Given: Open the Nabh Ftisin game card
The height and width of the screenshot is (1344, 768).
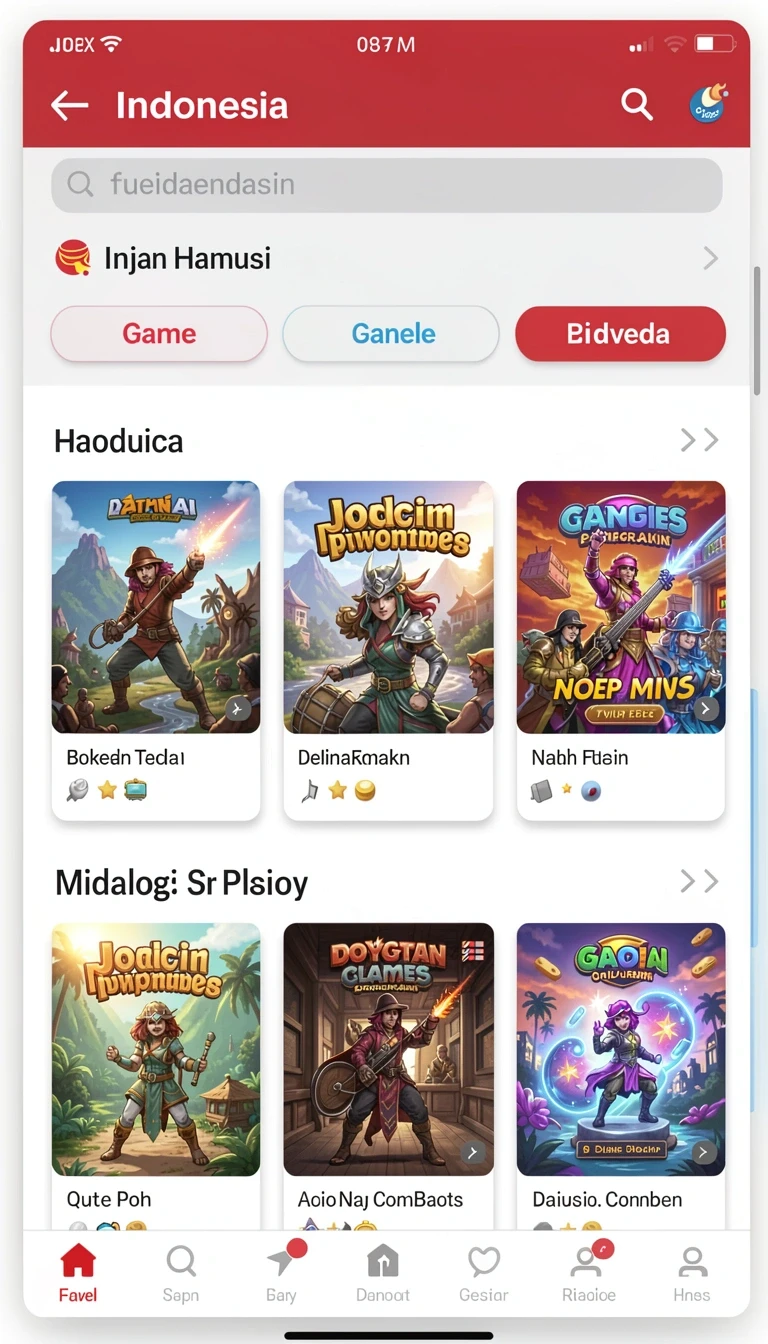Looking at the screenshot, I should 621,650.
